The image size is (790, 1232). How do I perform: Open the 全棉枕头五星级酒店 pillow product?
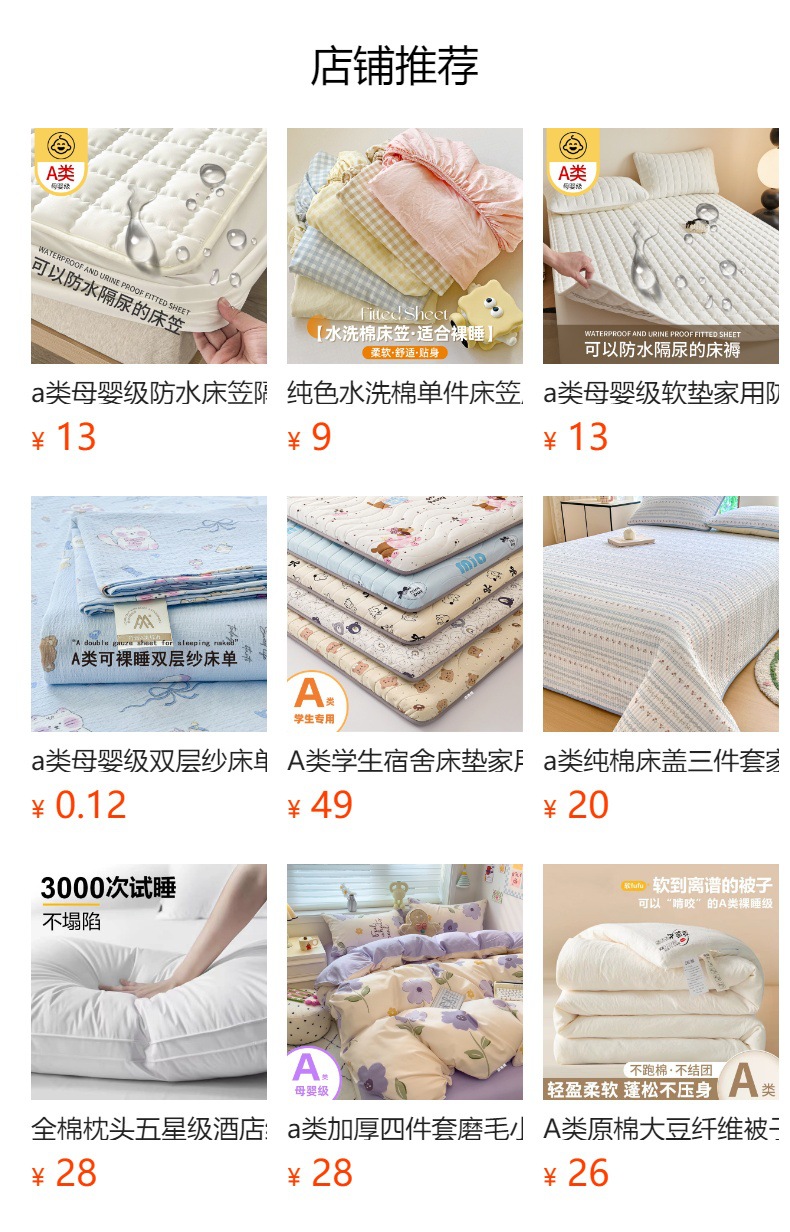(x=149, y=982)
